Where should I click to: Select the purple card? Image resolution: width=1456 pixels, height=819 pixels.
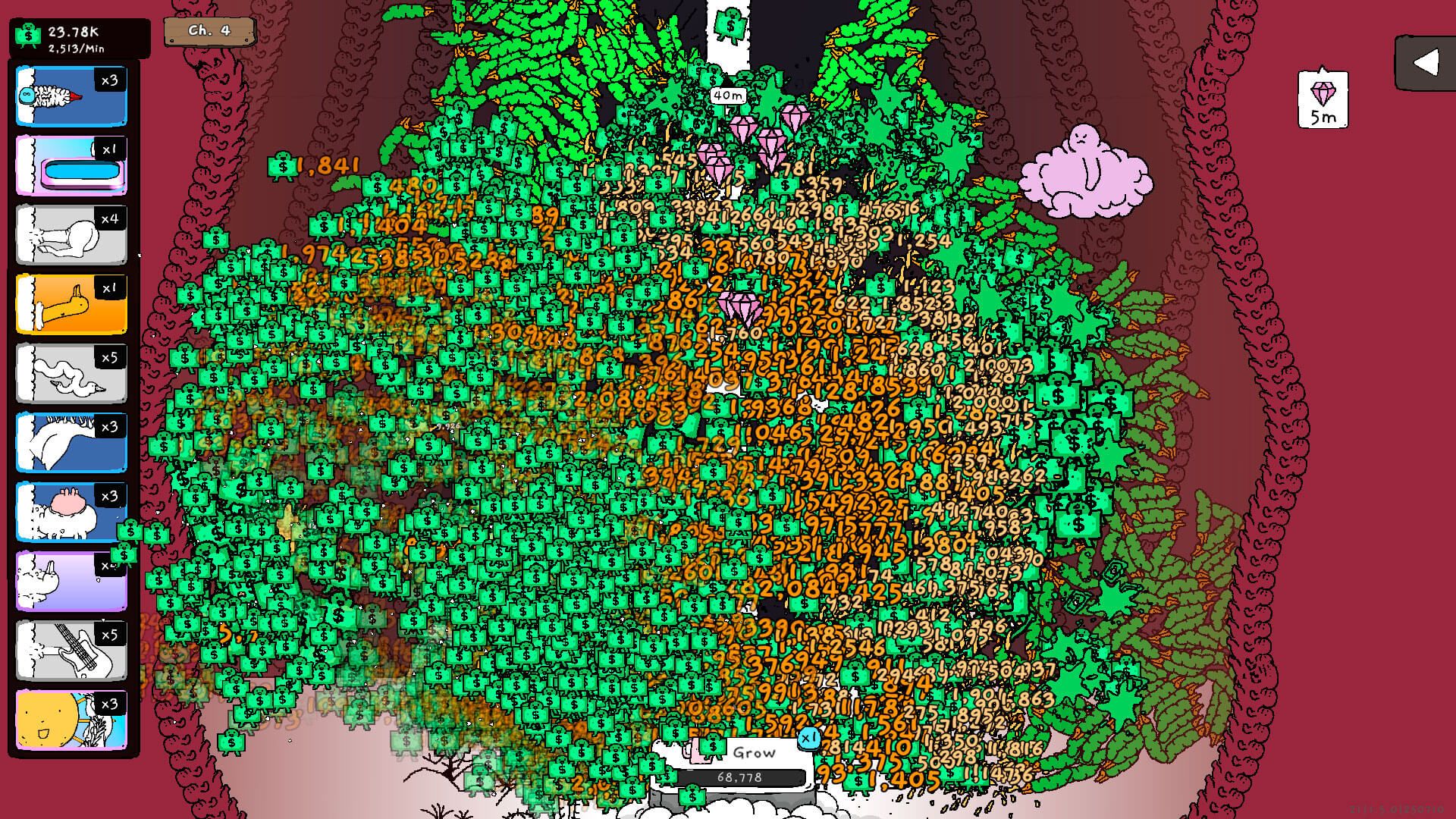[x=71, y=581]
